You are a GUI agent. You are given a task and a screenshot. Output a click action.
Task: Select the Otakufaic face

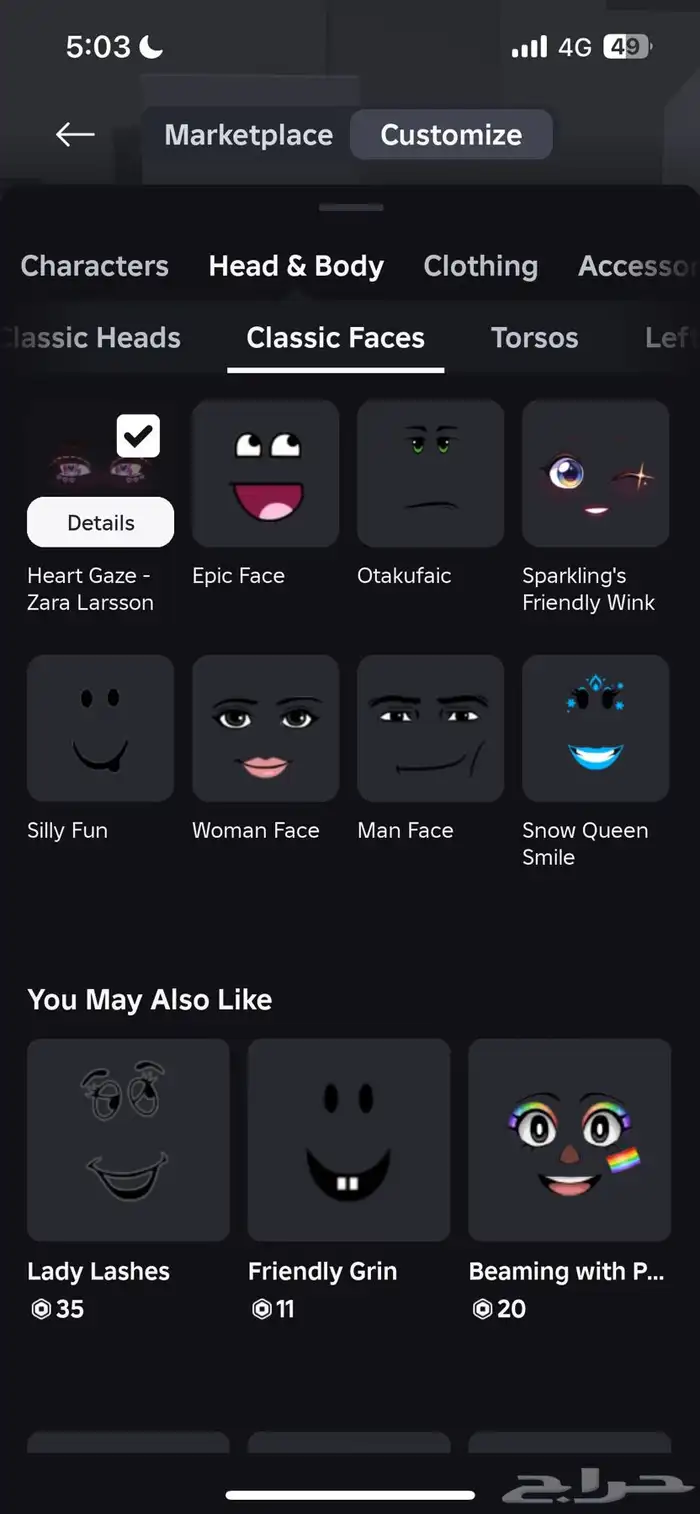click(x=430, y=474)
